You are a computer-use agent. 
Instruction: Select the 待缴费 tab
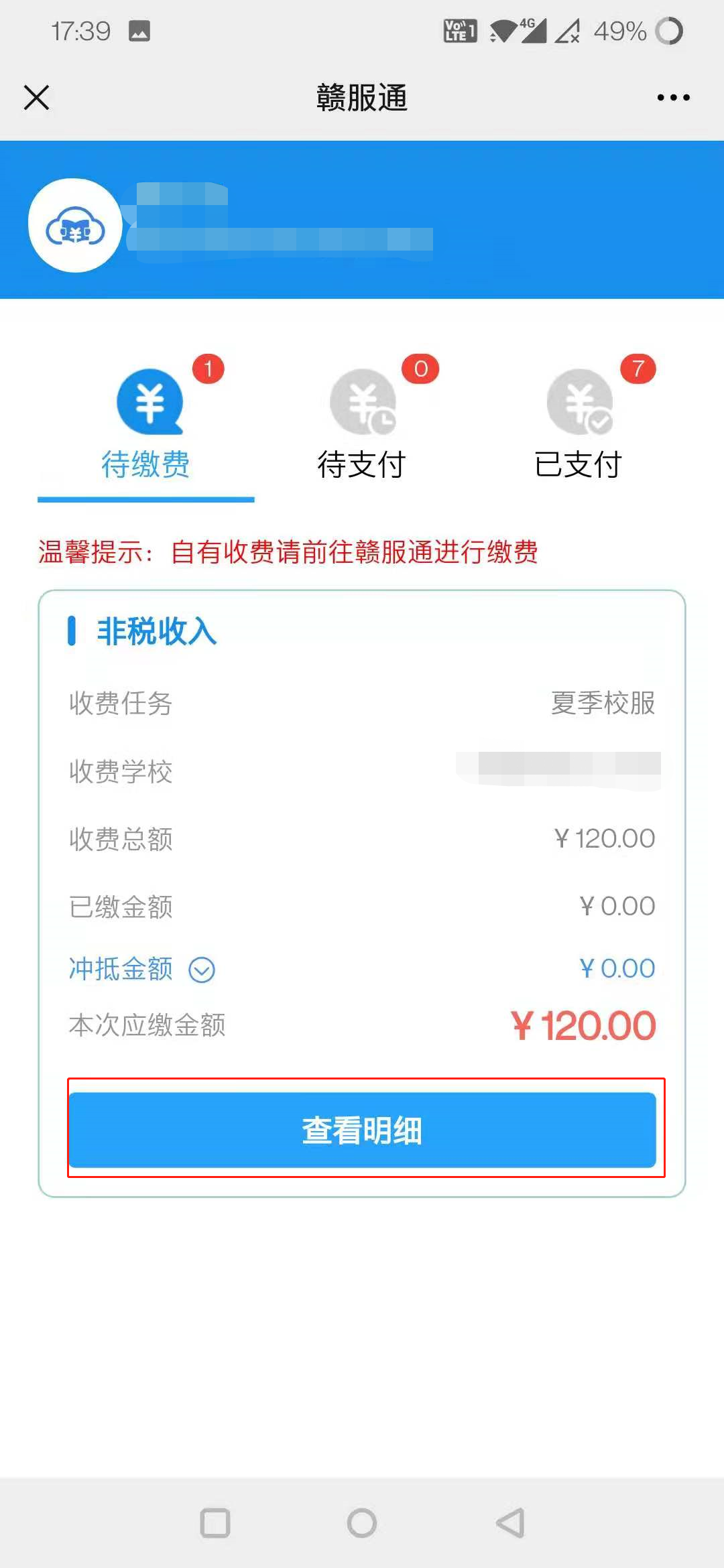tap(146, 426)
